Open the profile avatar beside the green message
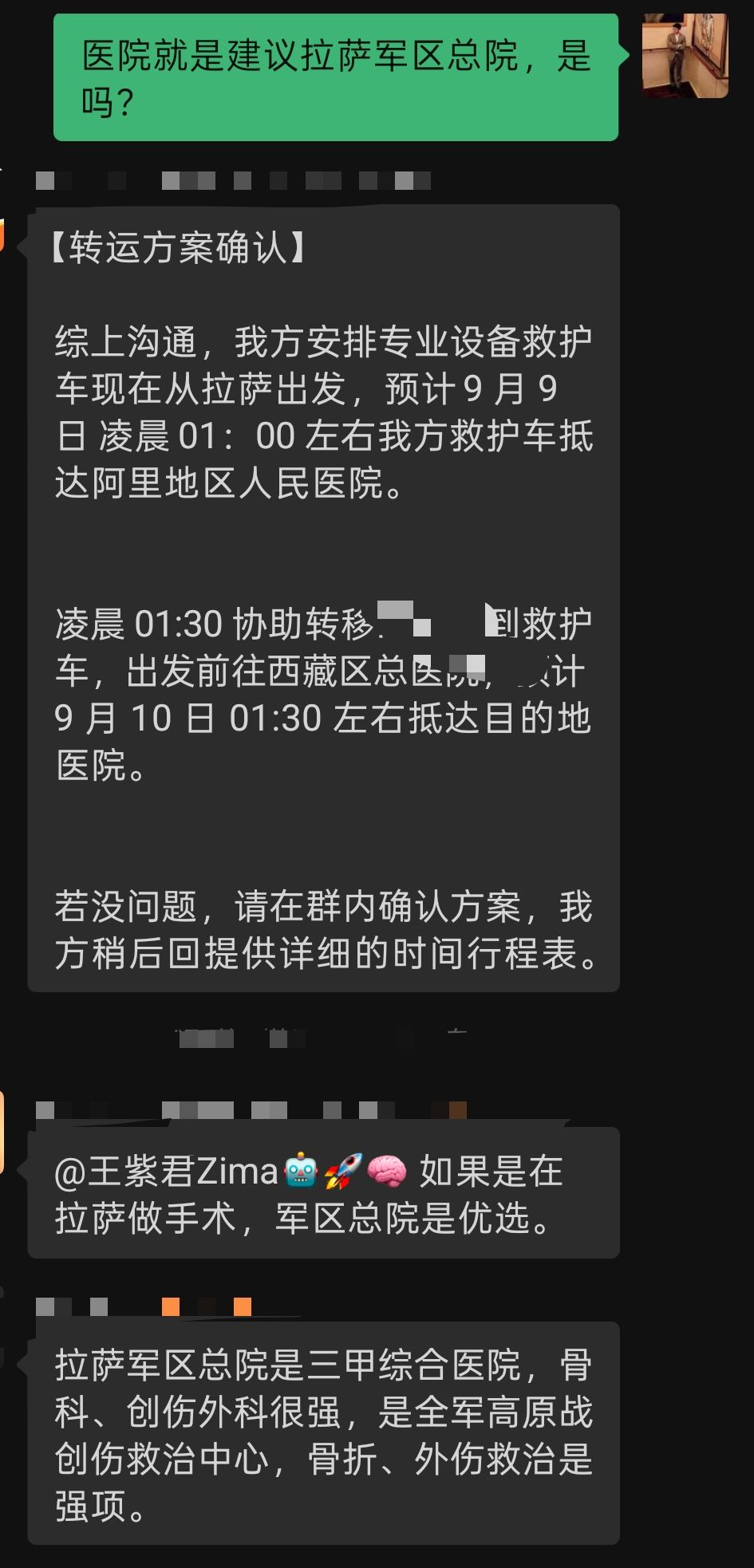 coord(685,56)
